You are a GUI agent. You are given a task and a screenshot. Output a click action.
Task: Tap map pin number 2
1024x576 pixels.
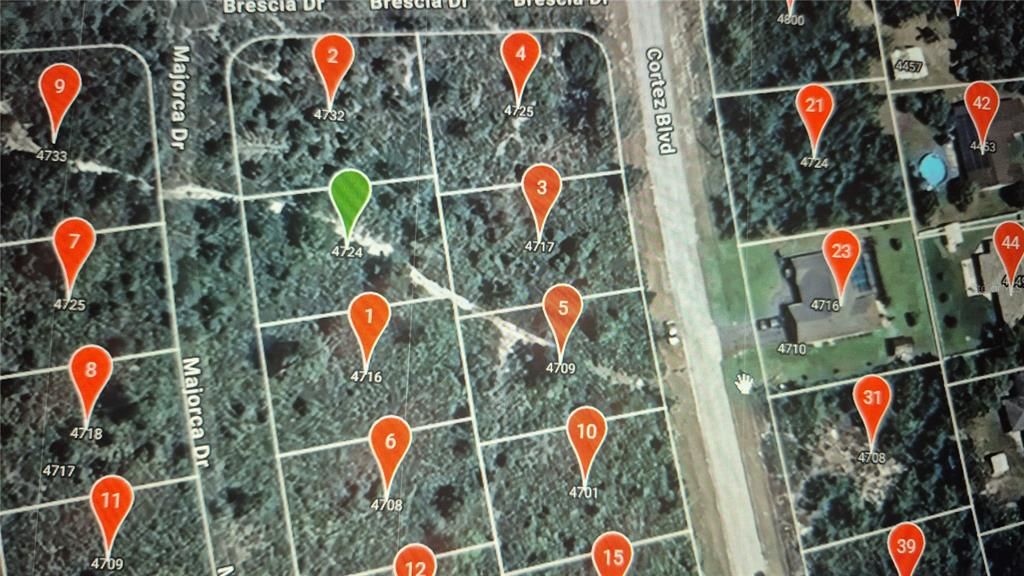coord(333,60)
